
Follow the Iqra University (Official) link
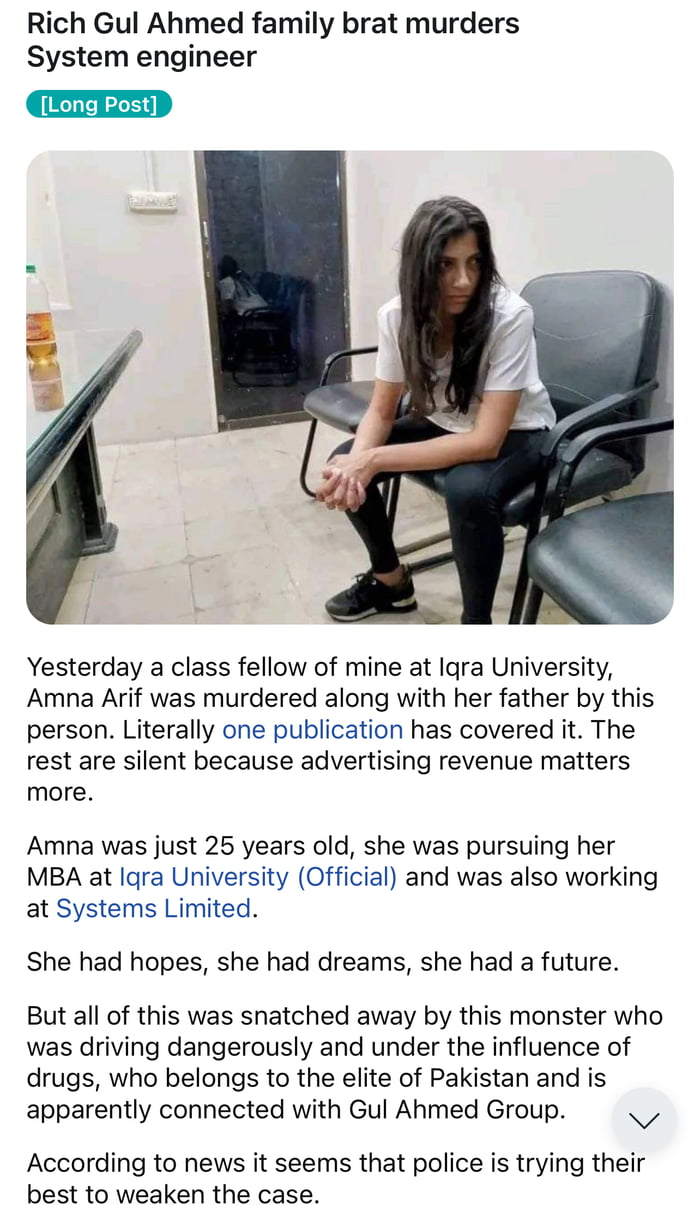pyautogui.click(x=258, y=877)
